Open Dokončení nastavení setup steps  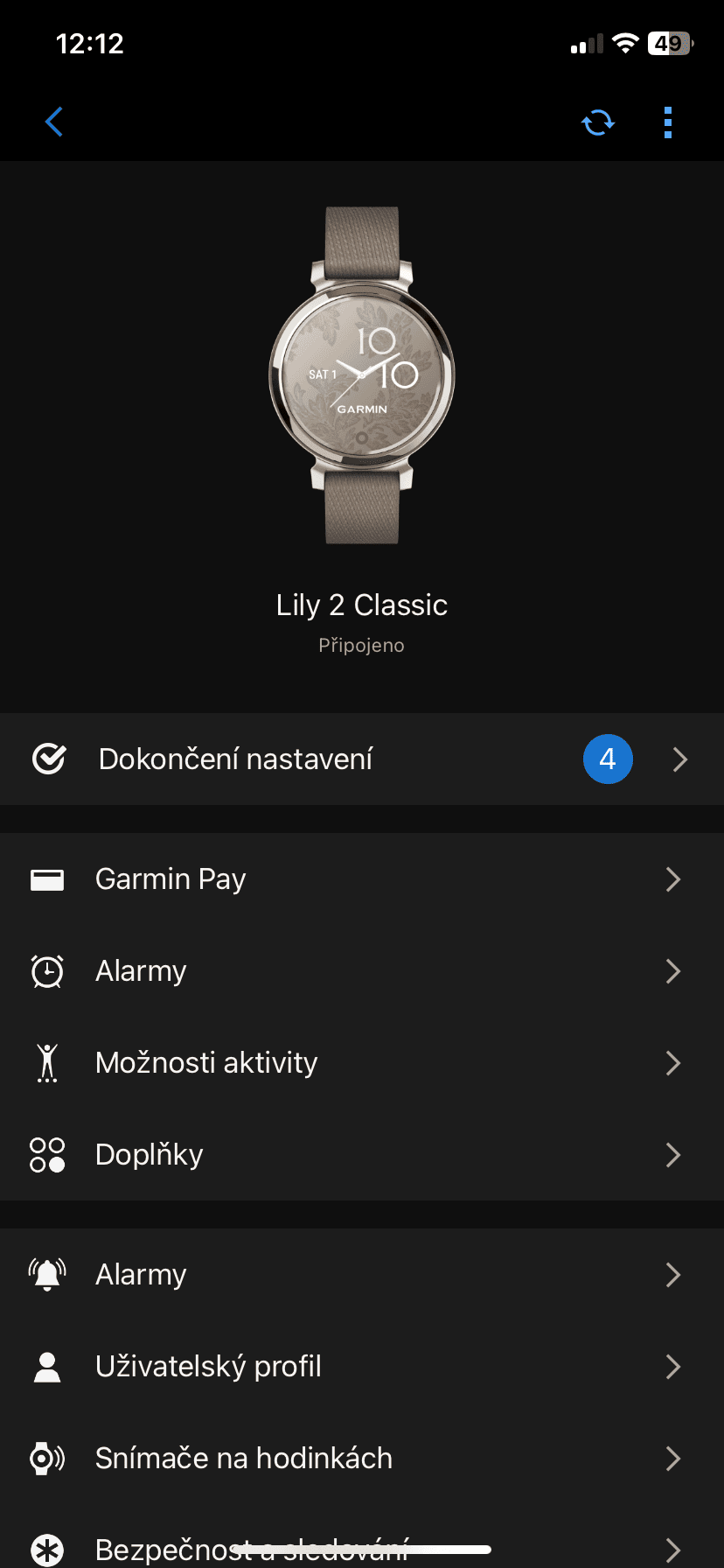pyautogui.click(x=362, y=759)
